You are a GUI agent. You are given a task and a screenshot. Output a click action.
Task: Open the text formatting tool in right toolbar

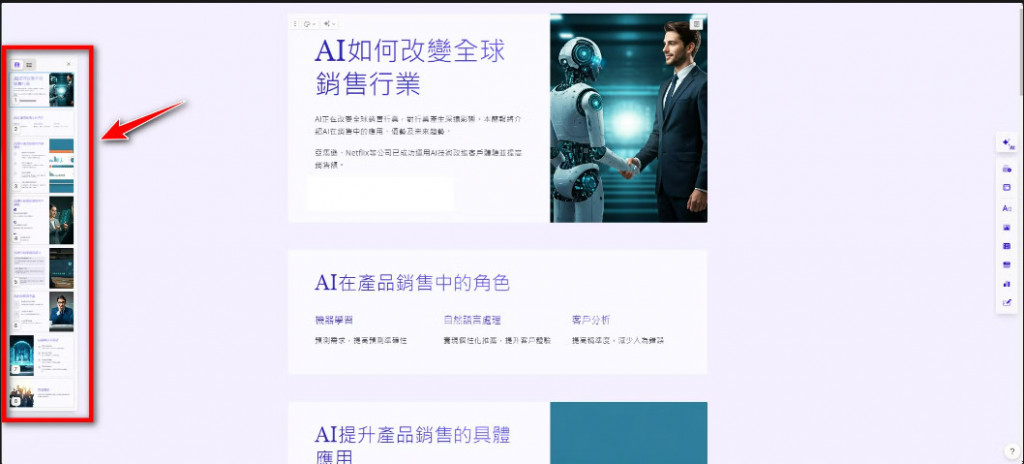click(1007, 208)
